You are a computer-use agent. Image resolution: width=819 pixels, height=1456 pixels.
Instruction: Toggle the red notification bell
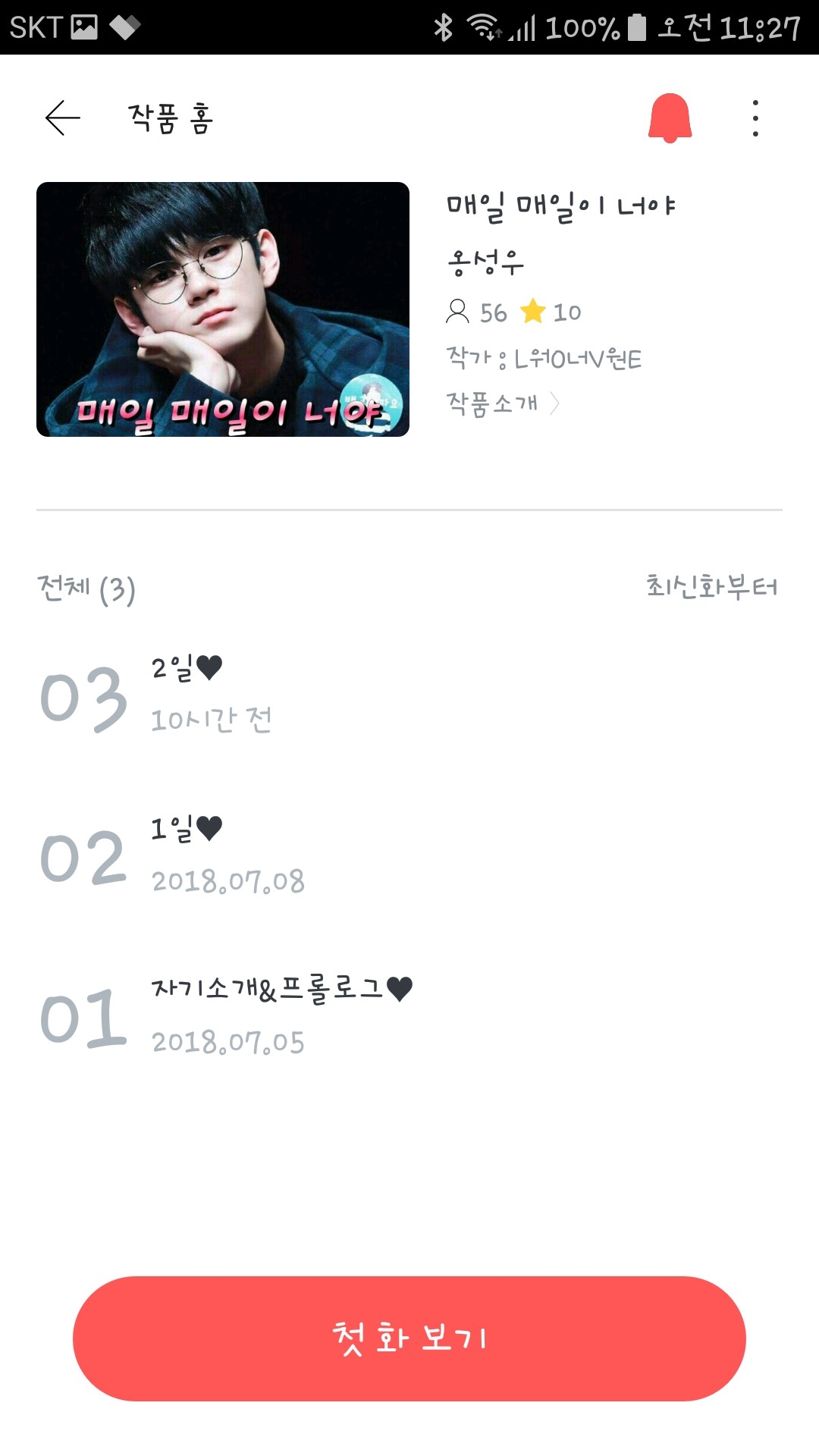(x=670, y=118)
